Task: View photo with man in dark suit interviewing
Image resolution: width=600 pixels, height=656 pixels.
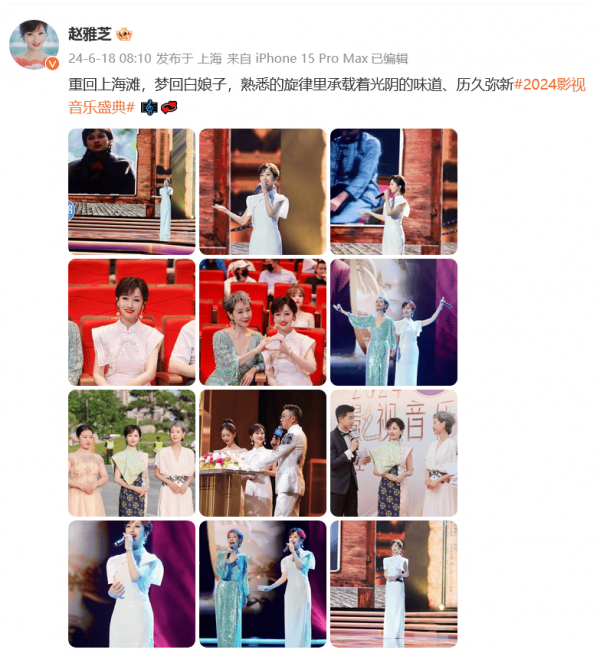Action: (x=393, y=453)
